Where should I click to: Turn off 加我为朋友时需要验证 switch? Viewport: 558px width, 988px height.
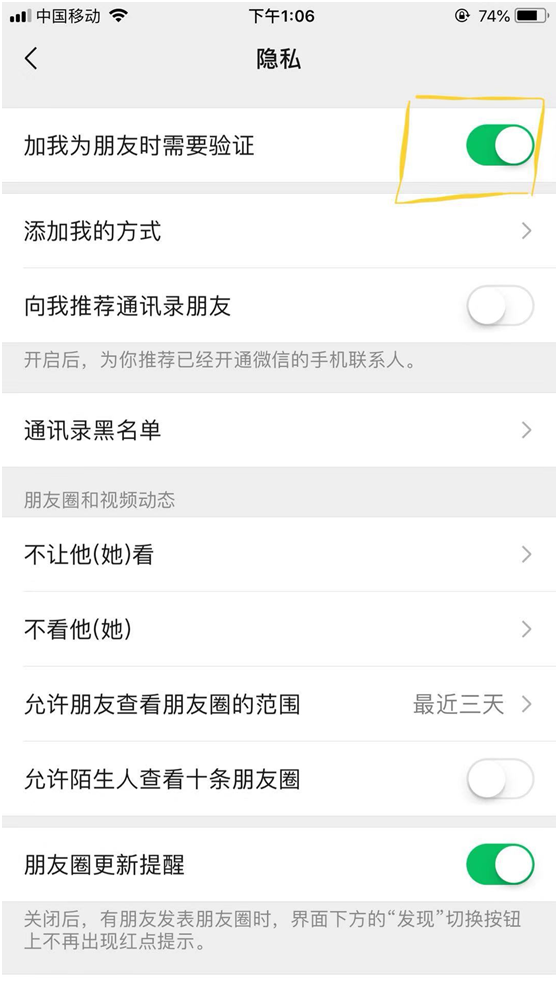pyautogui.click(x=500, y=146)
